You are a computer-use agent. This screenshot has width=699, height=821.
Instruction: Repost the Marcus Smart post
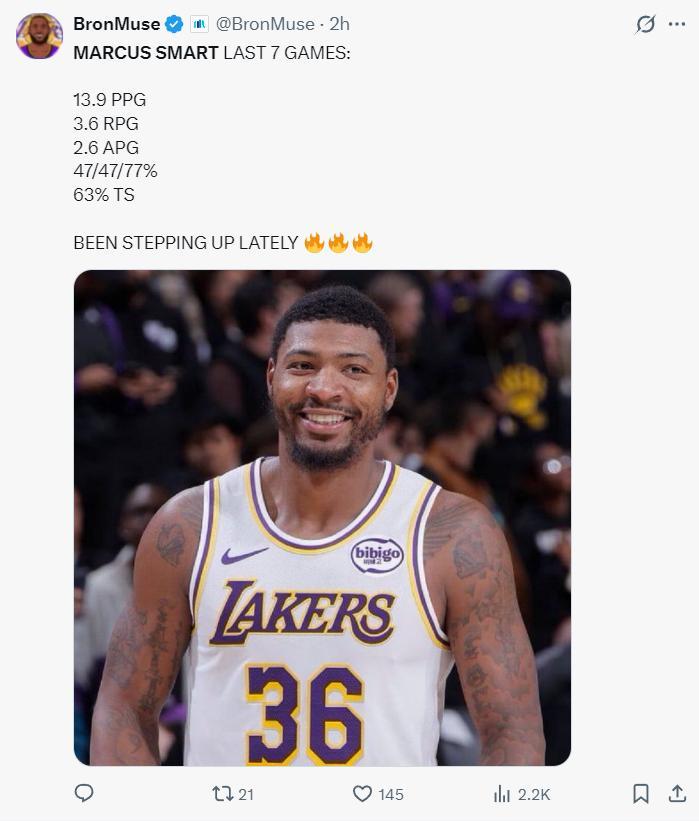click(223, 793)
